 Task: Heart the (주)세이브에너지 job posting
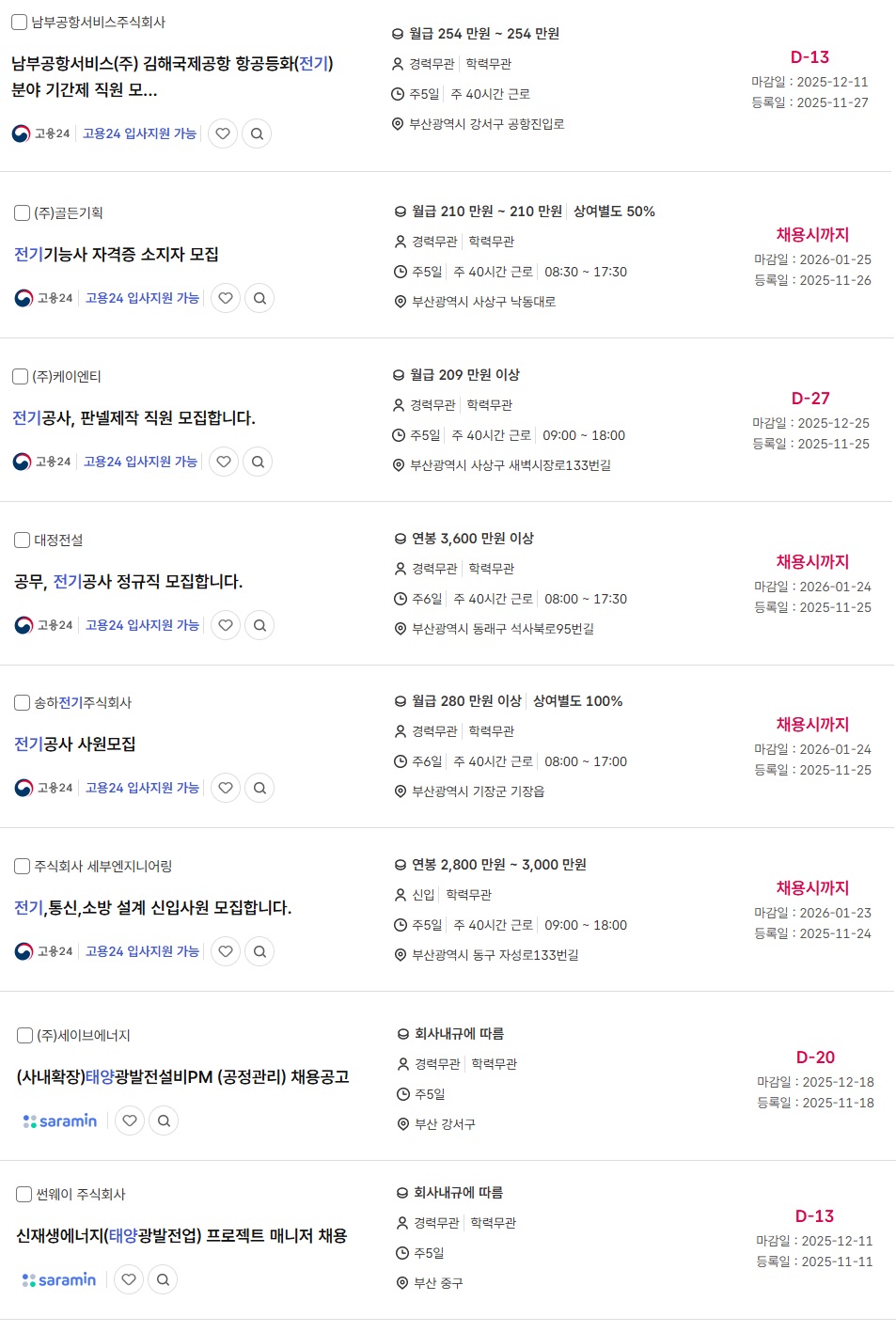pos(130,1120)
